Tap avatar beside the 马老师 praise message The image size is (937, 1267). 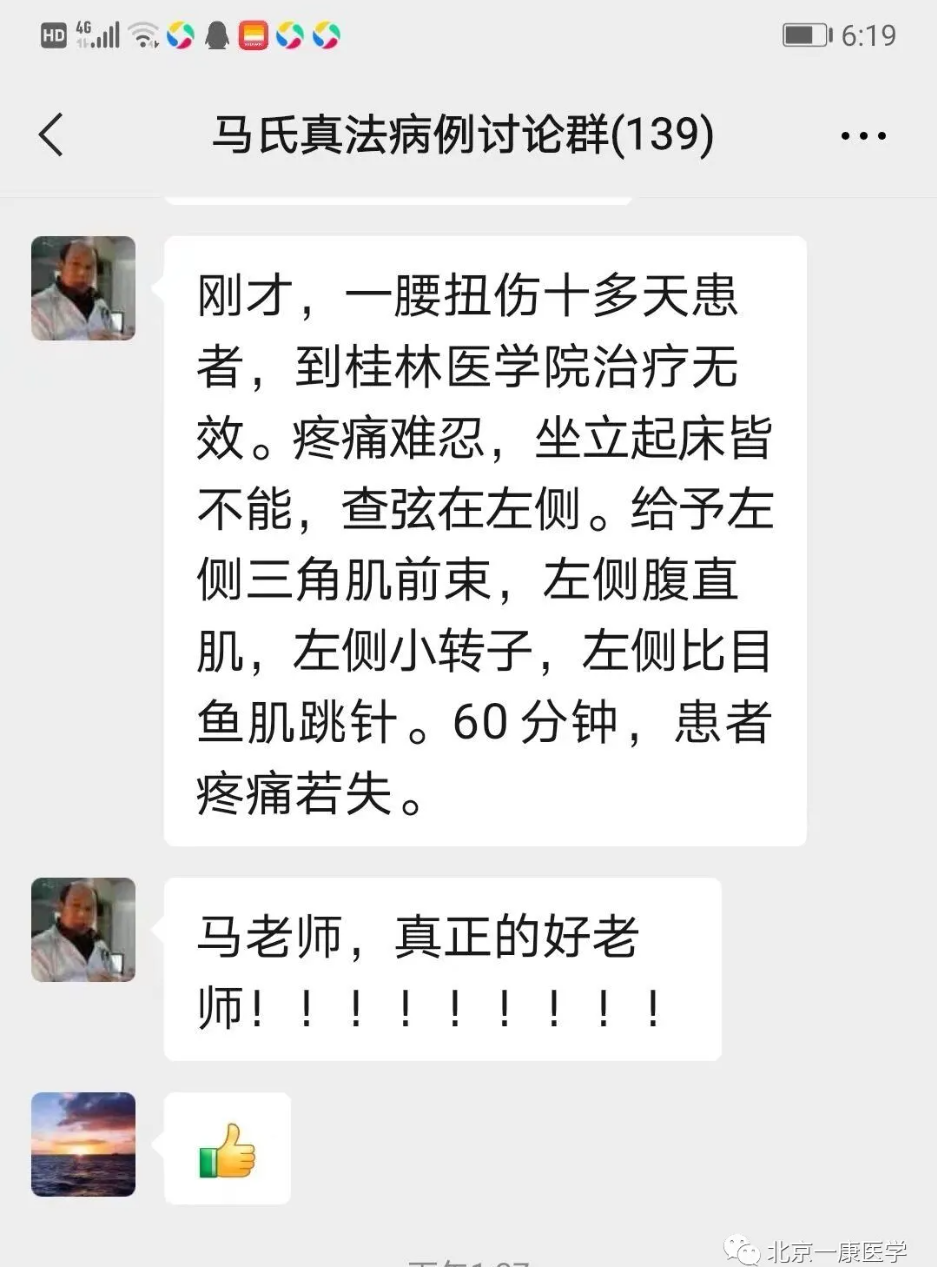(83, 929)
